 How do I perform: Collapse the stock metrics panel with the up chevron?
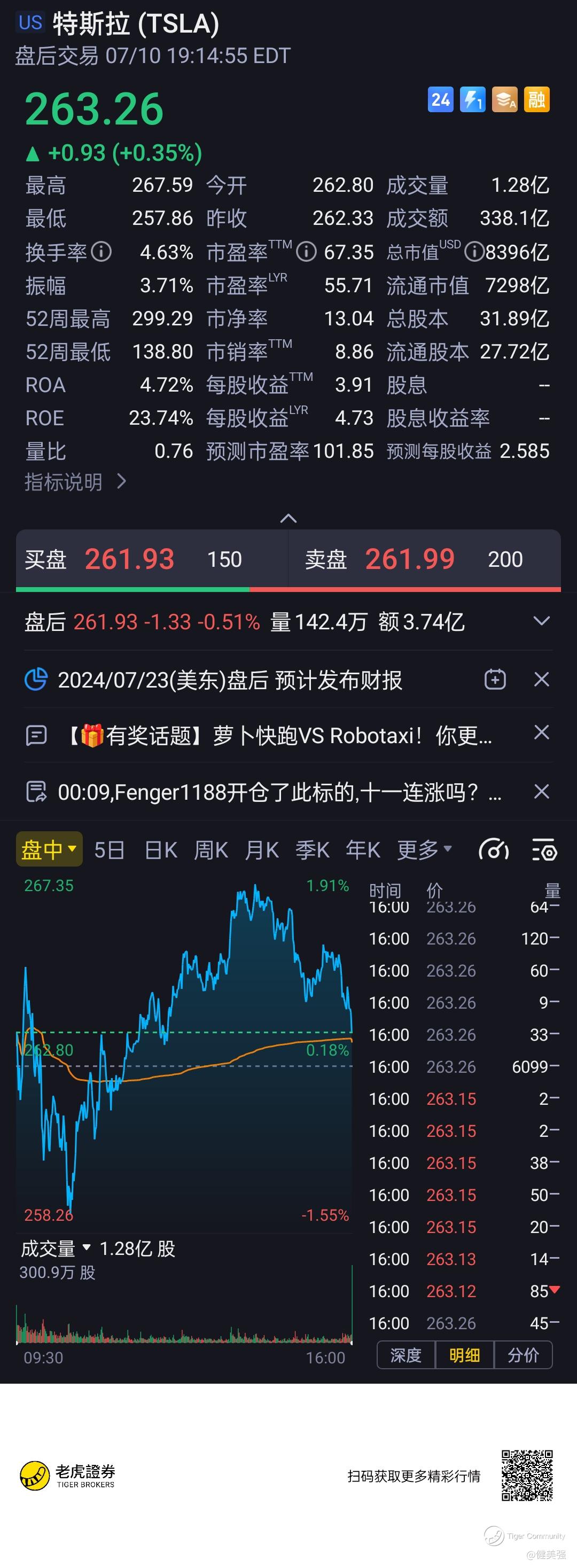pyautogui.click(x=288, y=519)
